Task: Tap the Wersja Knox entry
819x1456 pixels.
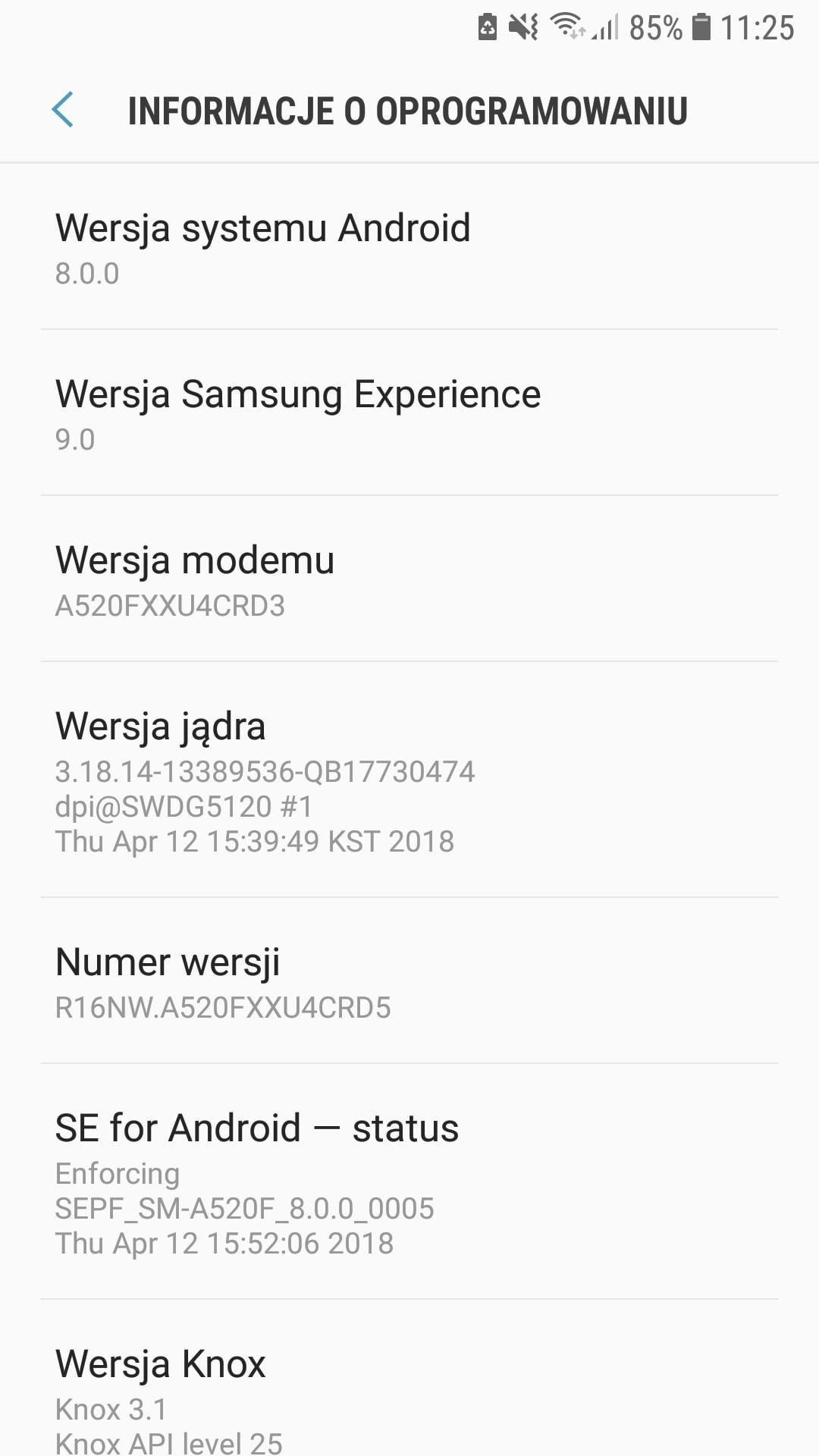Action: (409, 1378)
